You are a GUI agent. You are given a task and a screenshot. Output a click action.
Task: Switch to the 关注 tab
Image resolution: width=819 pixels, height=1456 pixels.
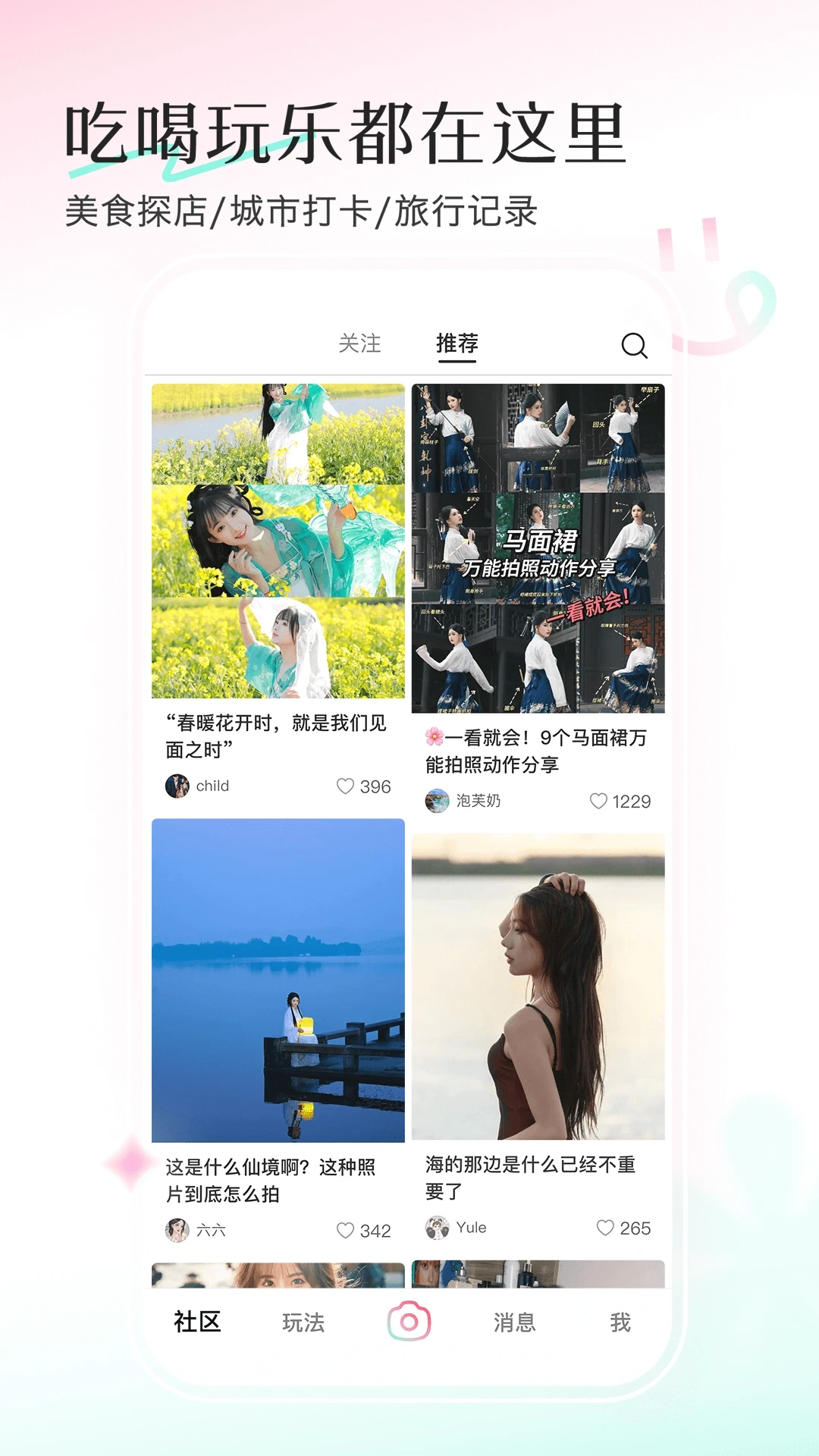pyautogui.click(x=360, y=344)
